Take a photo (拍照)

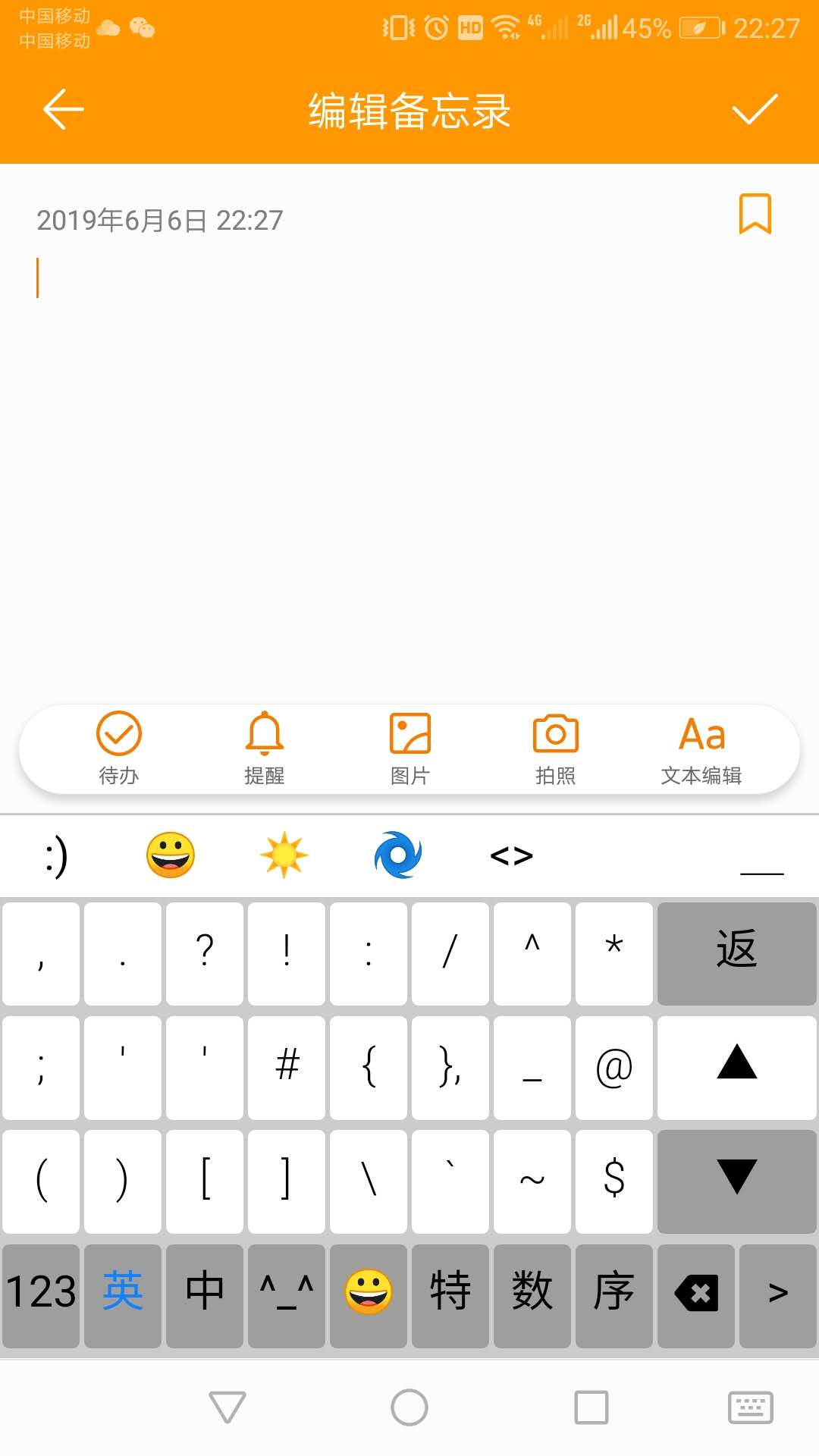[555, 748]
